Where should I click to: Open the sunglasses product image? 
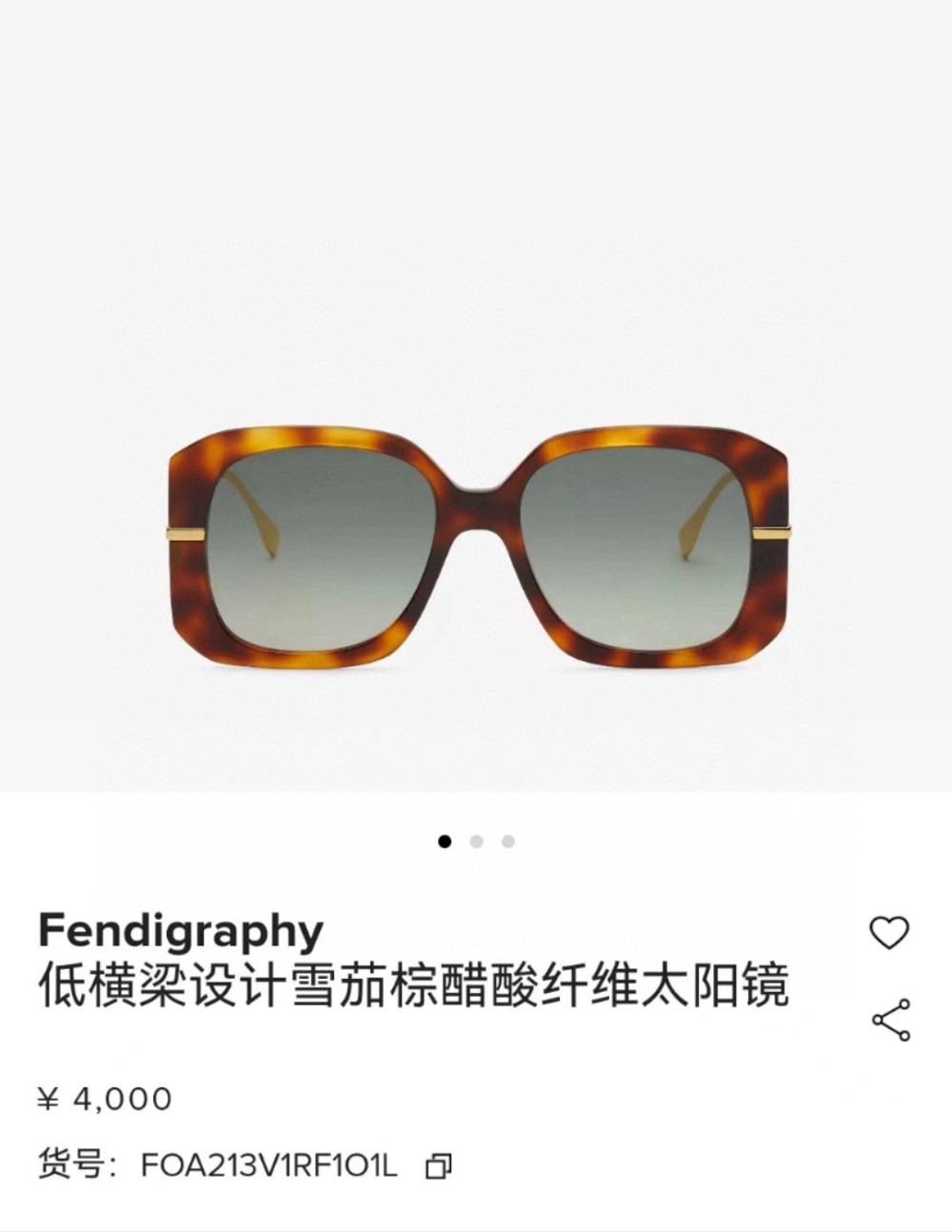click(476, 552)
